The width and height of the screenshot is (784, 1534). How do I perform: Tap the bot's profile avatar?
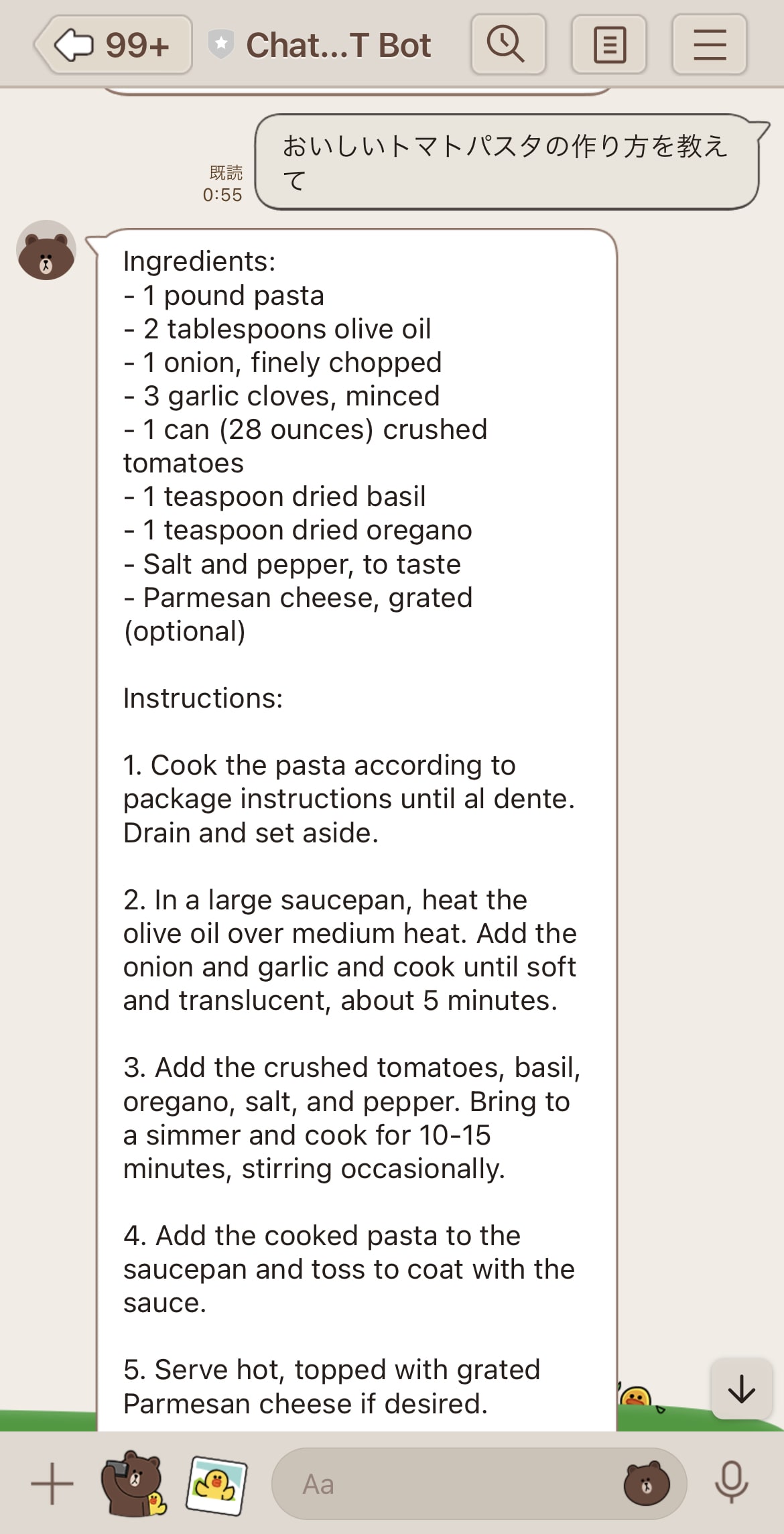click(x=46, y=250)
